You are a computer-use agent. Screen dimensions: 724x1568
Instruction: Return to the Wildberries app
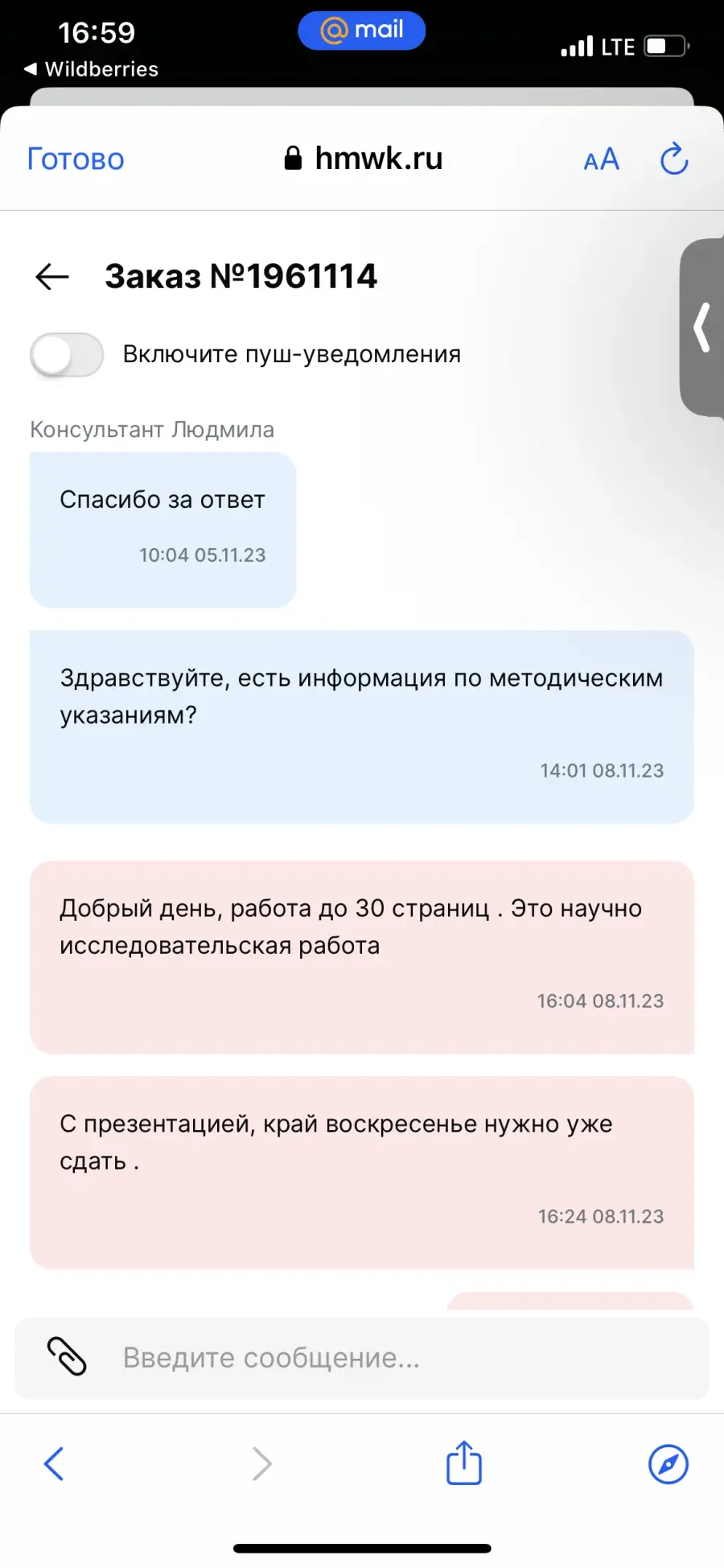tap(92, 69)
